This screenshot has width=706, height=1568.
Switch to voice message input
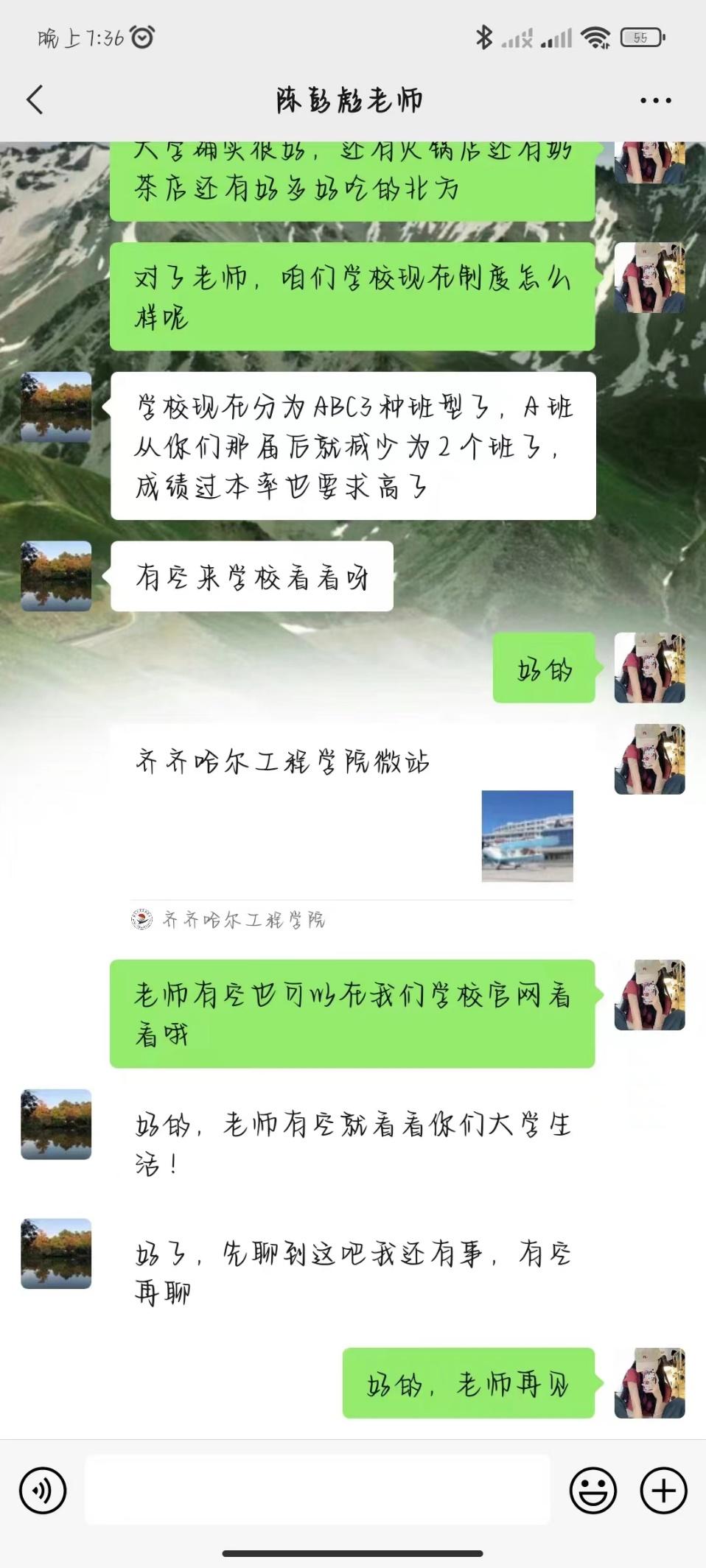tap(43, 1490)
